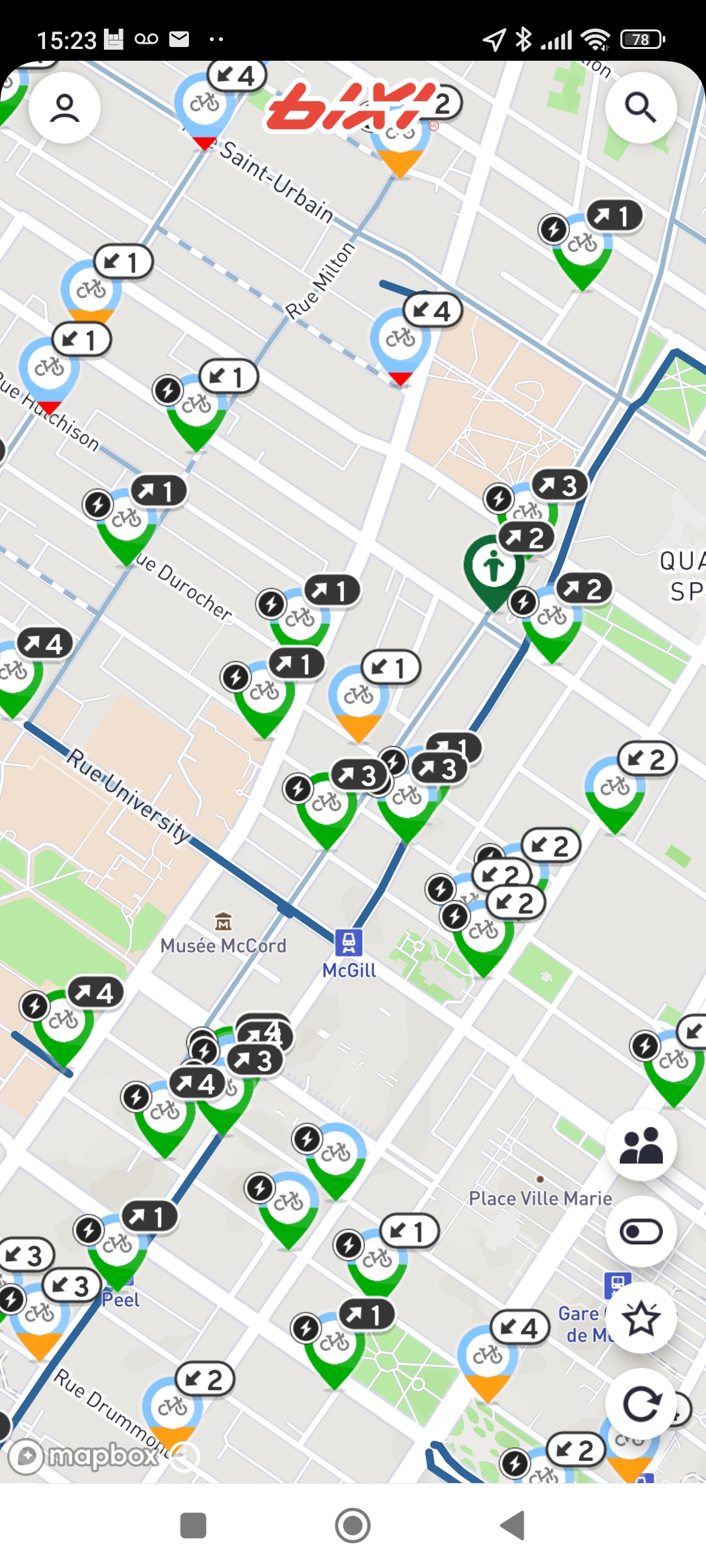706x1568 pixels.
Task: Tap the McGill metro station icon
Action: click(350, 941)
